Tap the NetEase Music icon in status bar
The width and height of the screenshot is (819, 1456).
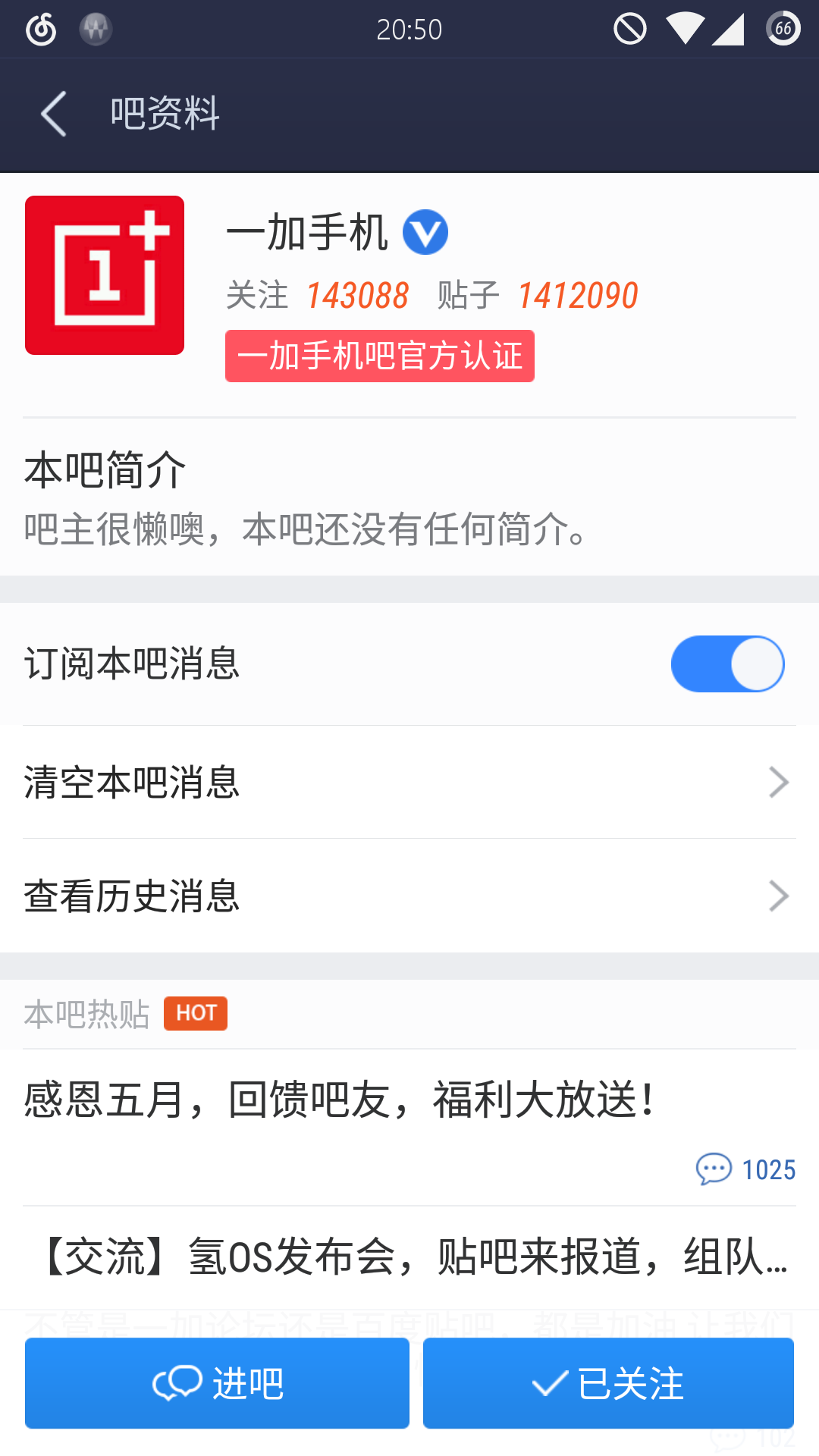[x=41, y=29]
